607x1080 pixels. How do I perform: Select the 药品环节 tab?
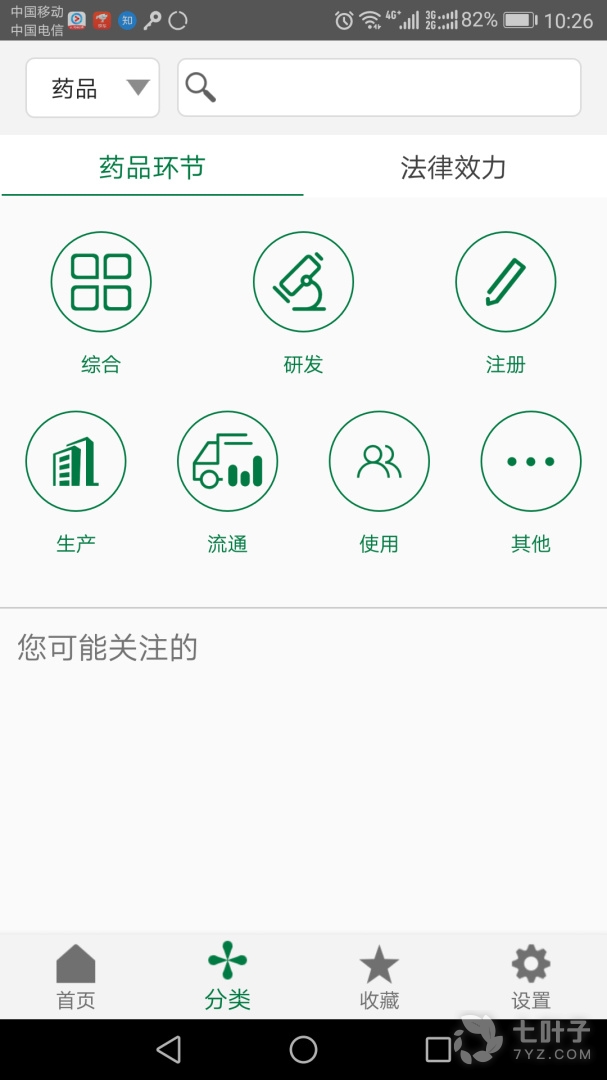[152, 167]
